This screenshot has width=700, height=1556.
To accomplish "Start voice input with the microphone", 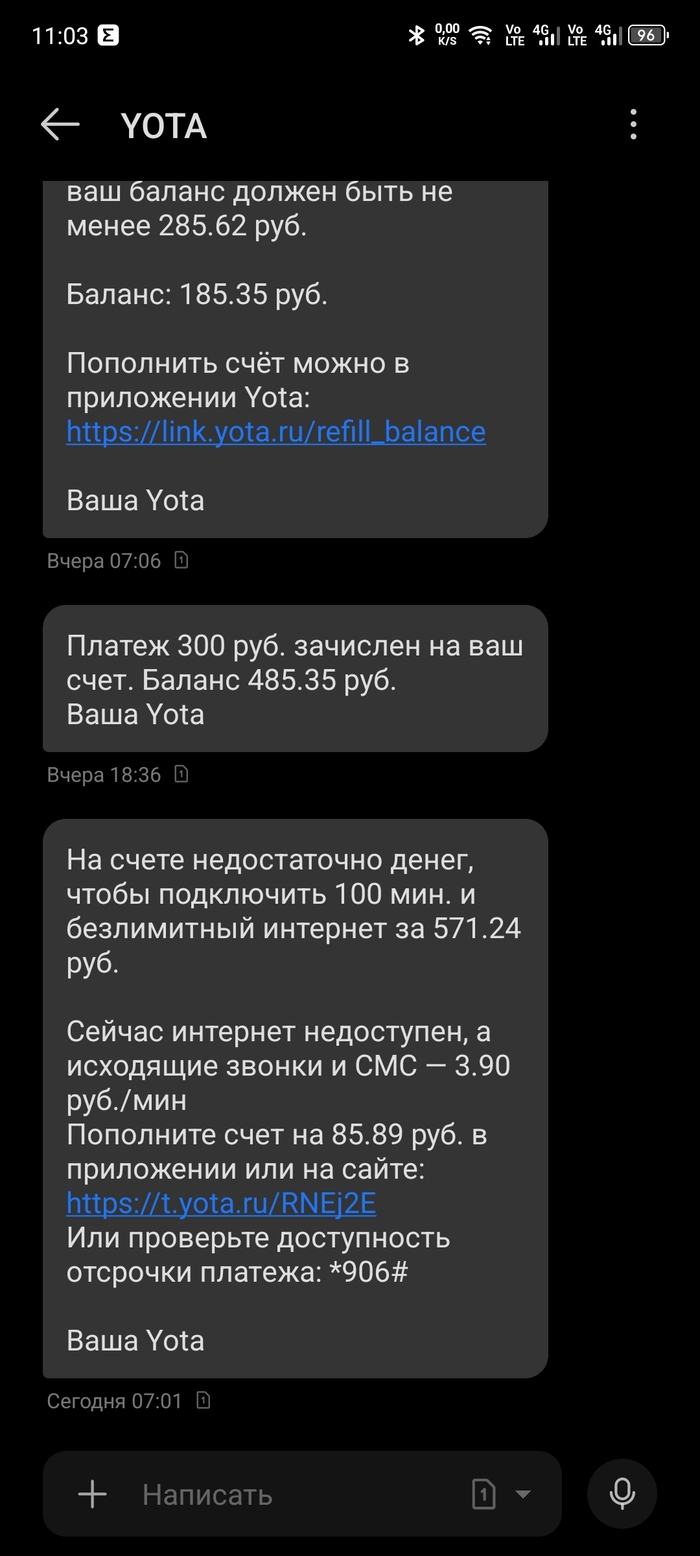I will point(622,1494).
